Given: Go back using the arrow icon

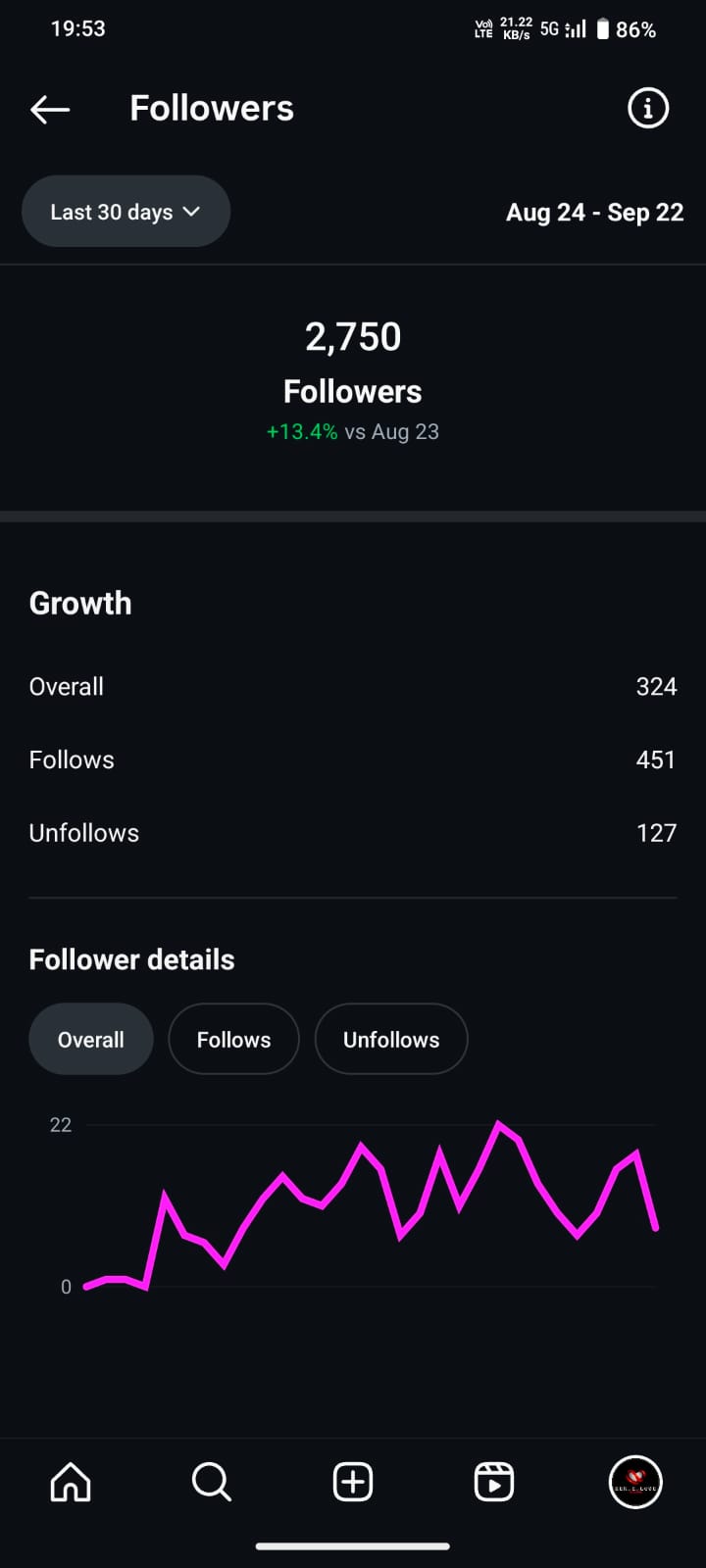Looking at the screenshot, I should point(50,109).
